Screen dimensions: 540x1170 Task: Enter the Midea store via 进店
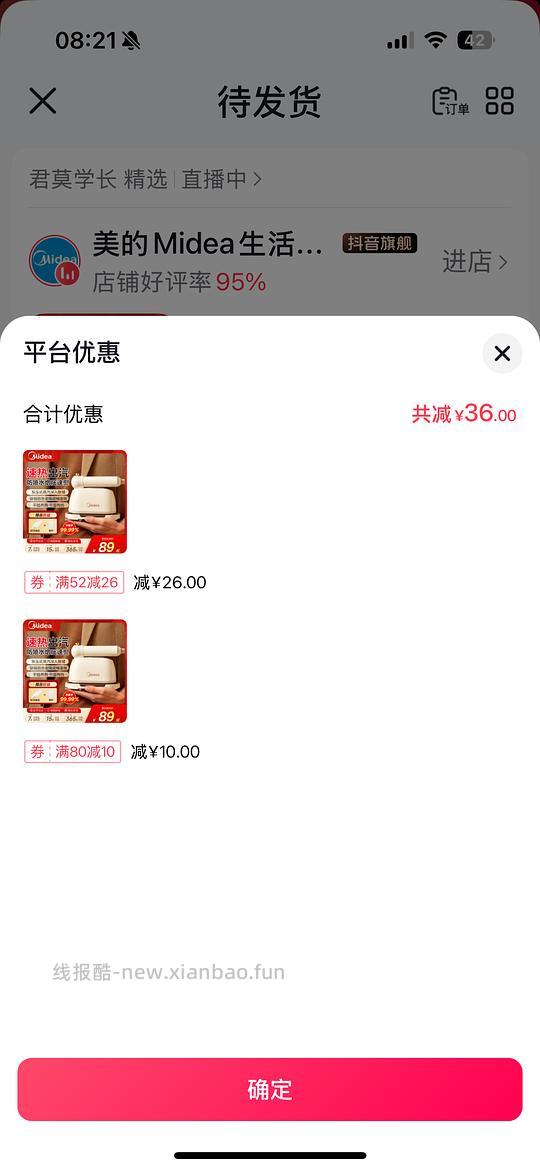point(475,262)
